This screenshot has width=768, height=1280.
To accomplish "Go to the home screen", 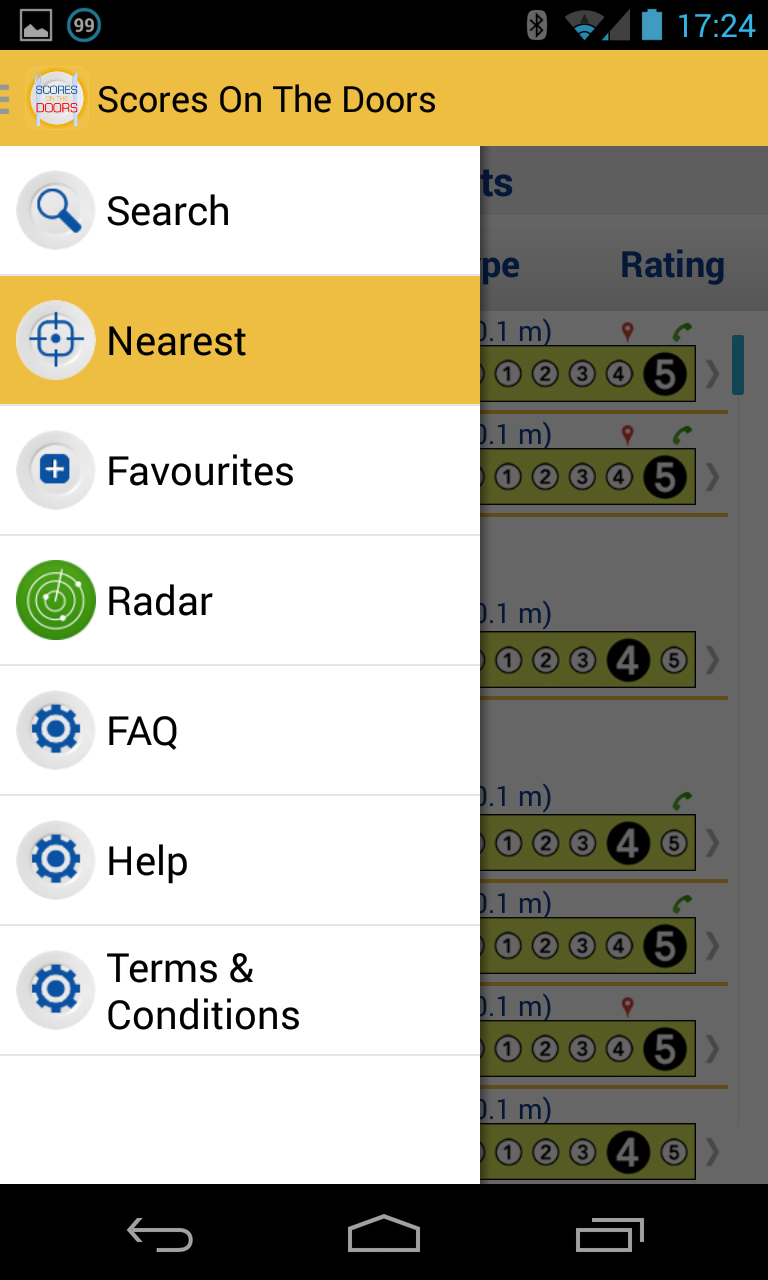I will click(384, 1234).
